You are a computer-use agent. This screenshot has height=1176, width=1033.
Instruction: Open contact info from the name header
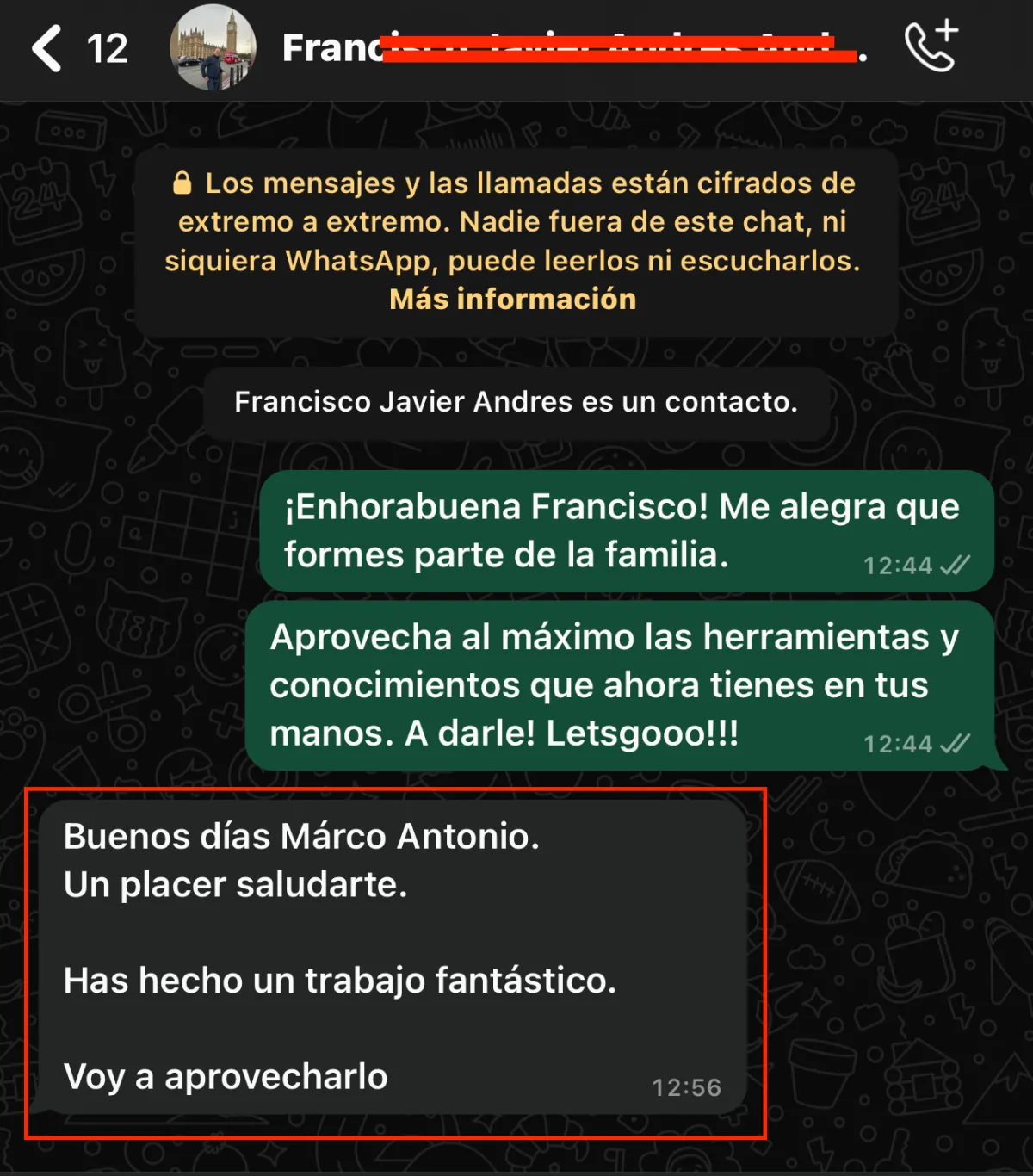pos(568,48)
